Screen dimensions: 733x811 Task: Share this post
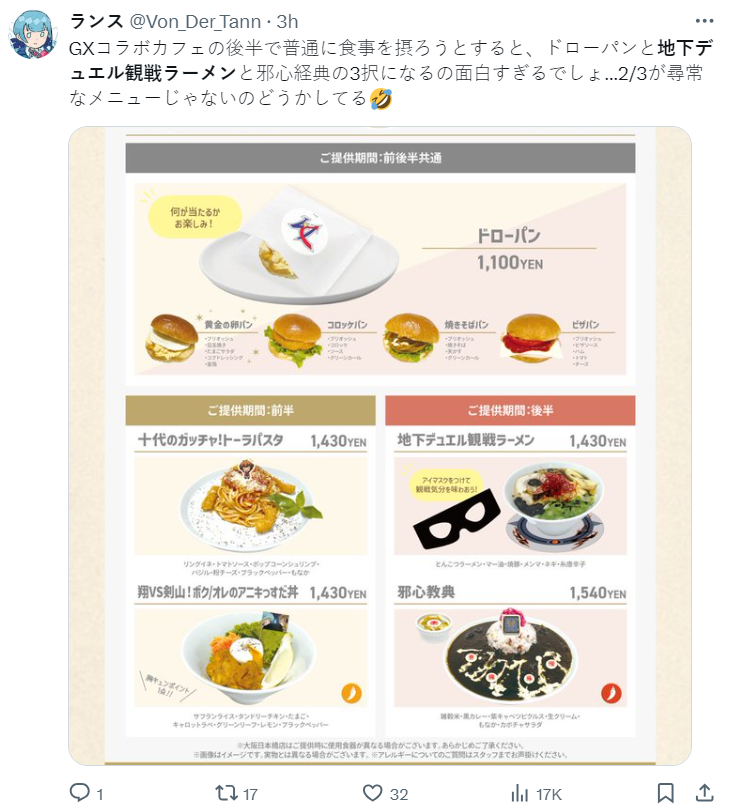(705, 793)
